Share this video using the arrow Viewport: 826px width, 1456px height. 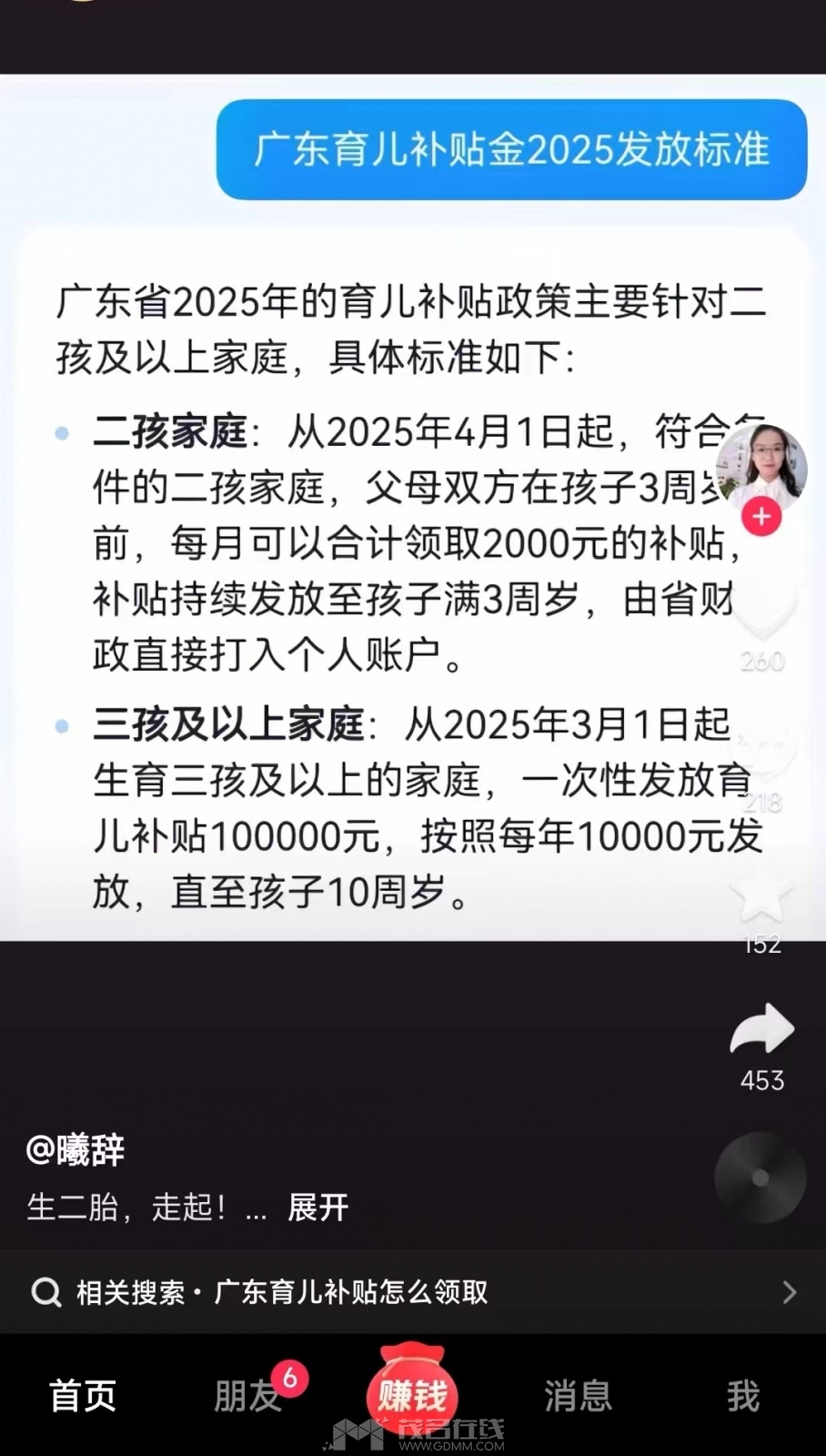click(762, 1030)
